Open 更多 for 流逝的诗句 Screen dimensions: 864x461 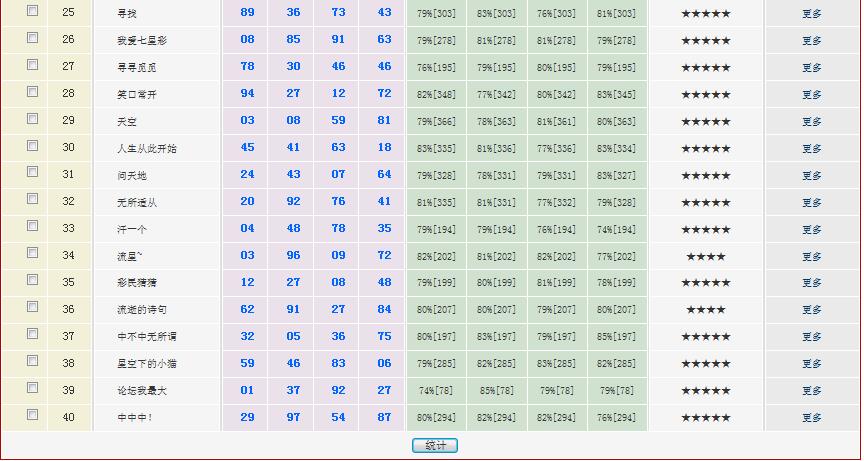[811, 310]
